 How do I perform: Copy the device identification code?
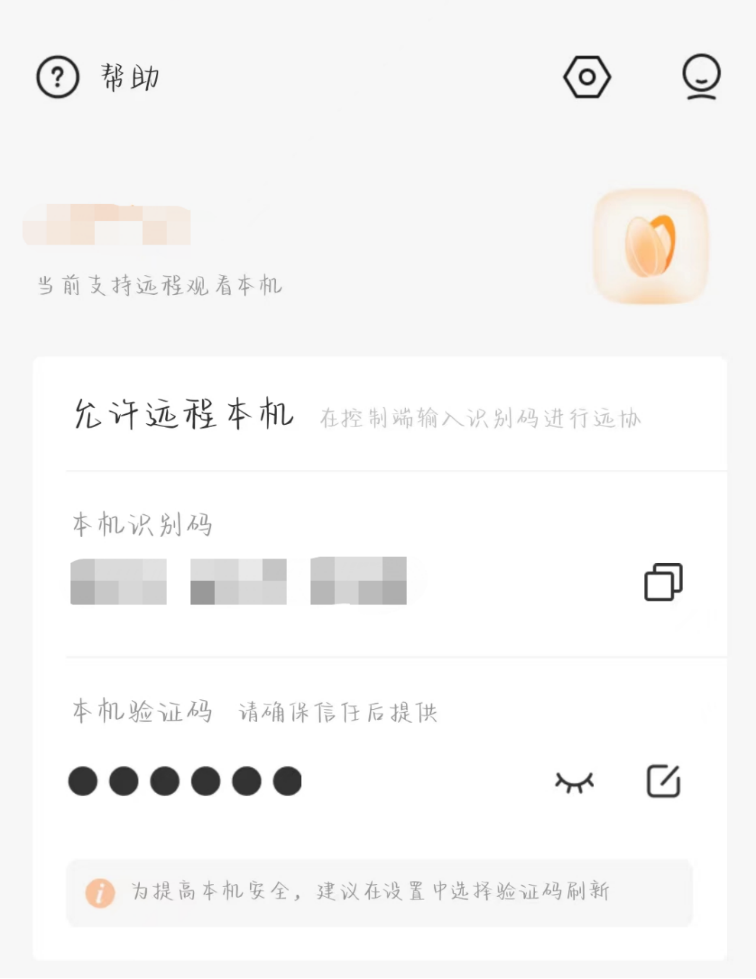(x=661, y=581)
